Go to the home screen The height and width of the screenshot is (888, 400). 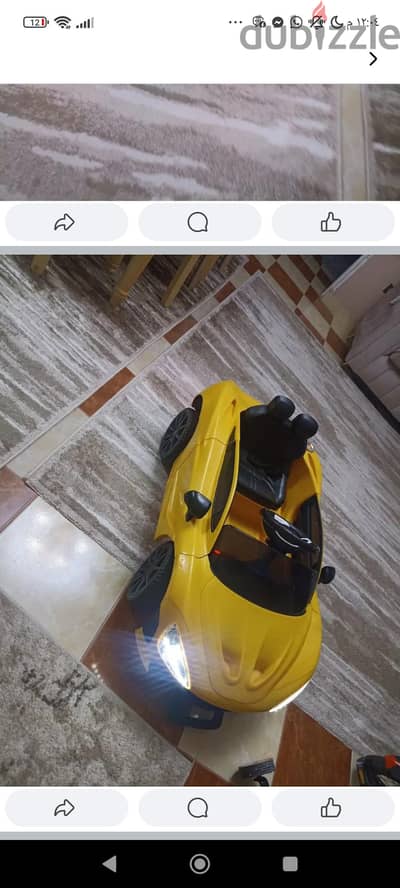tap(199, 864)
